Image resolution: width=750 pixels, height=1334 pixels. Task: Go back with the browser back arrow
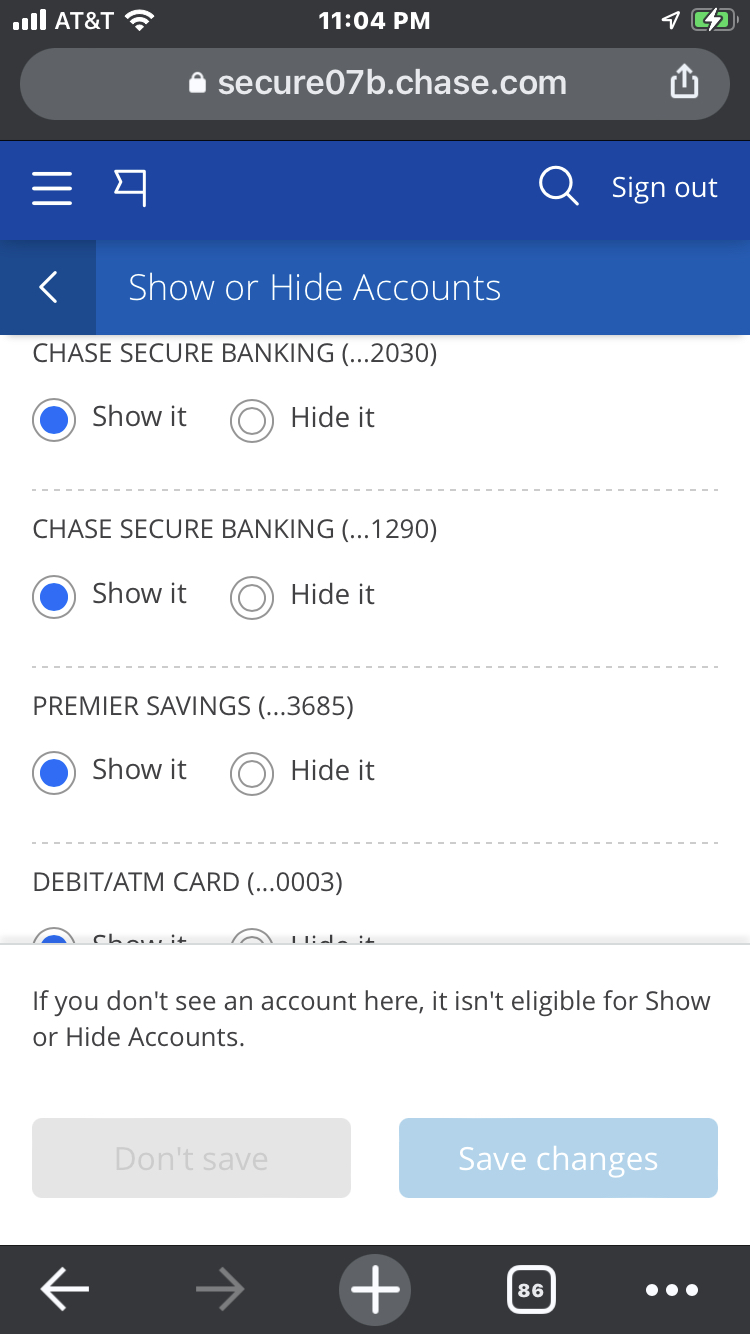[x=65, y=1290]
